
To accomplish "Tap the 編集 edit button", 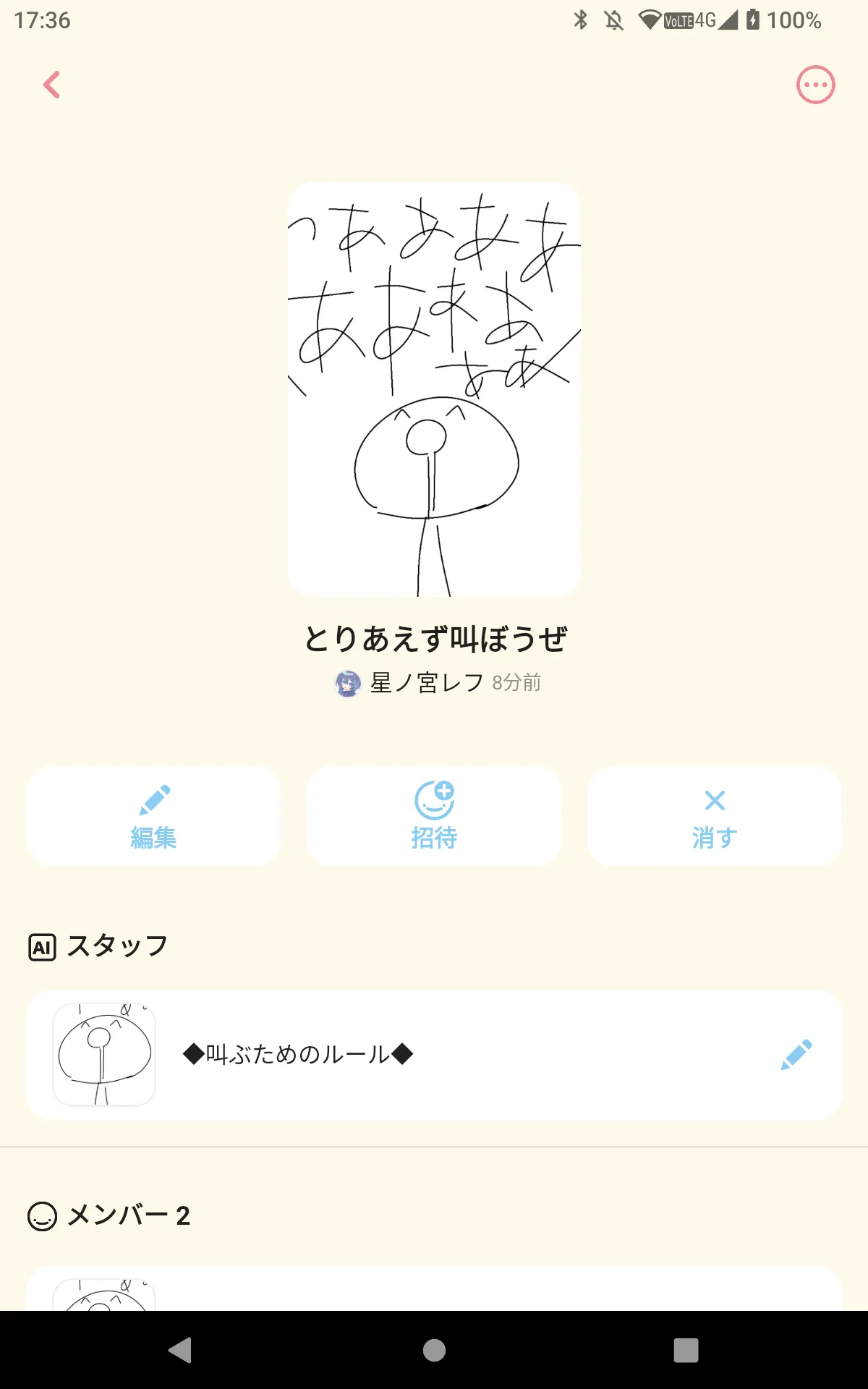I will click(x=153, y=816).
